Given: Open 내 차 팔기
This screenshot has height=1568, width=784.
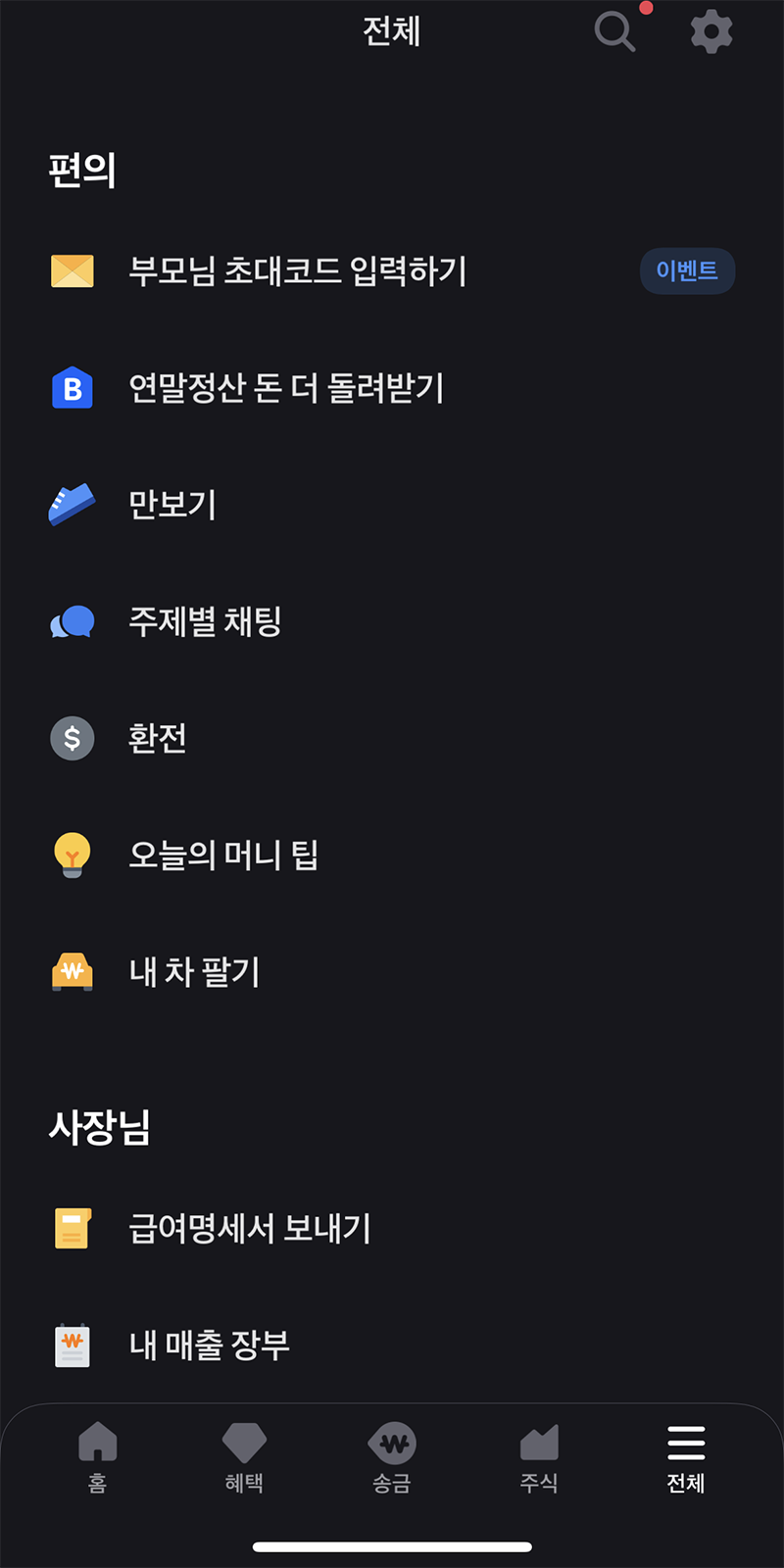Looking at the screenshot, I should pos(392,972).
